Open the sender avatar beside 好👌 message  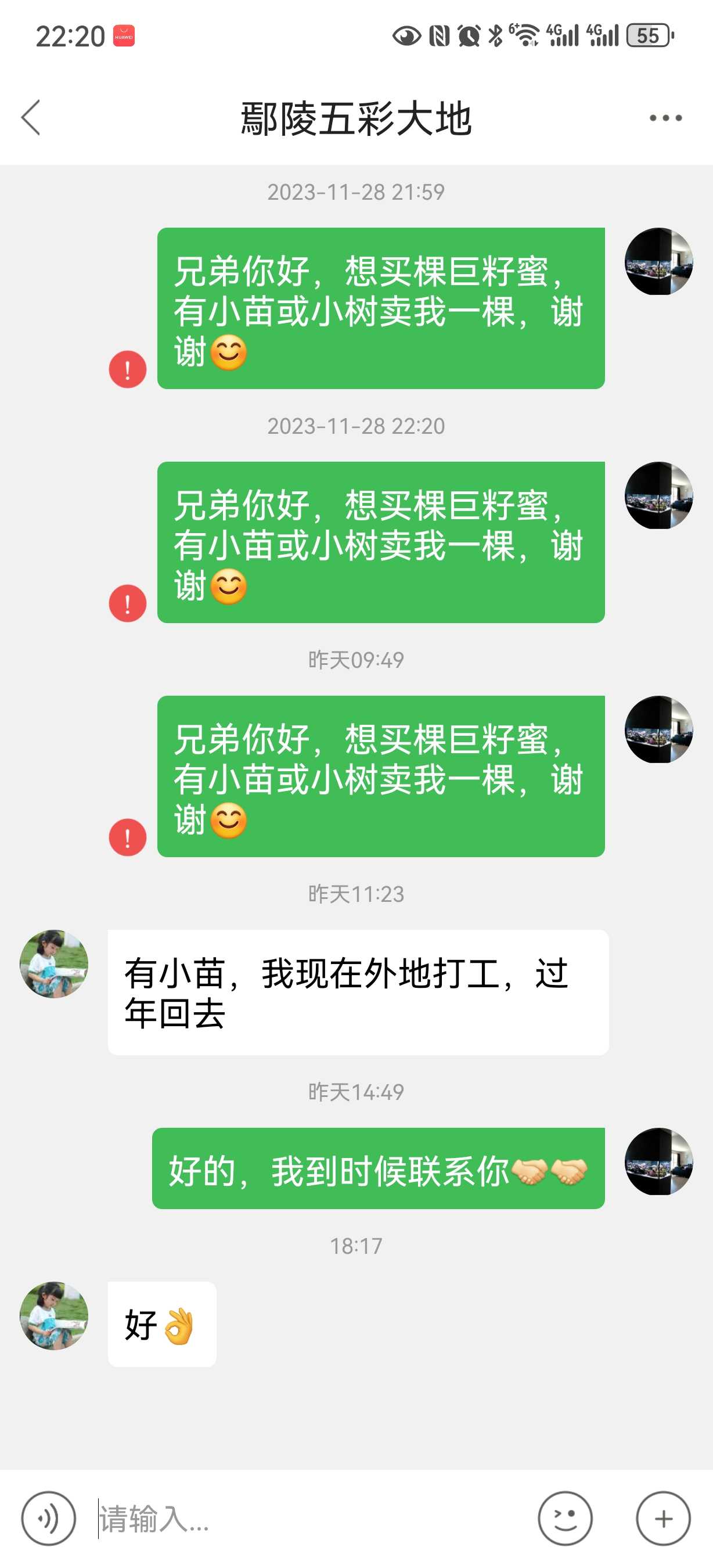(54, 1316)
